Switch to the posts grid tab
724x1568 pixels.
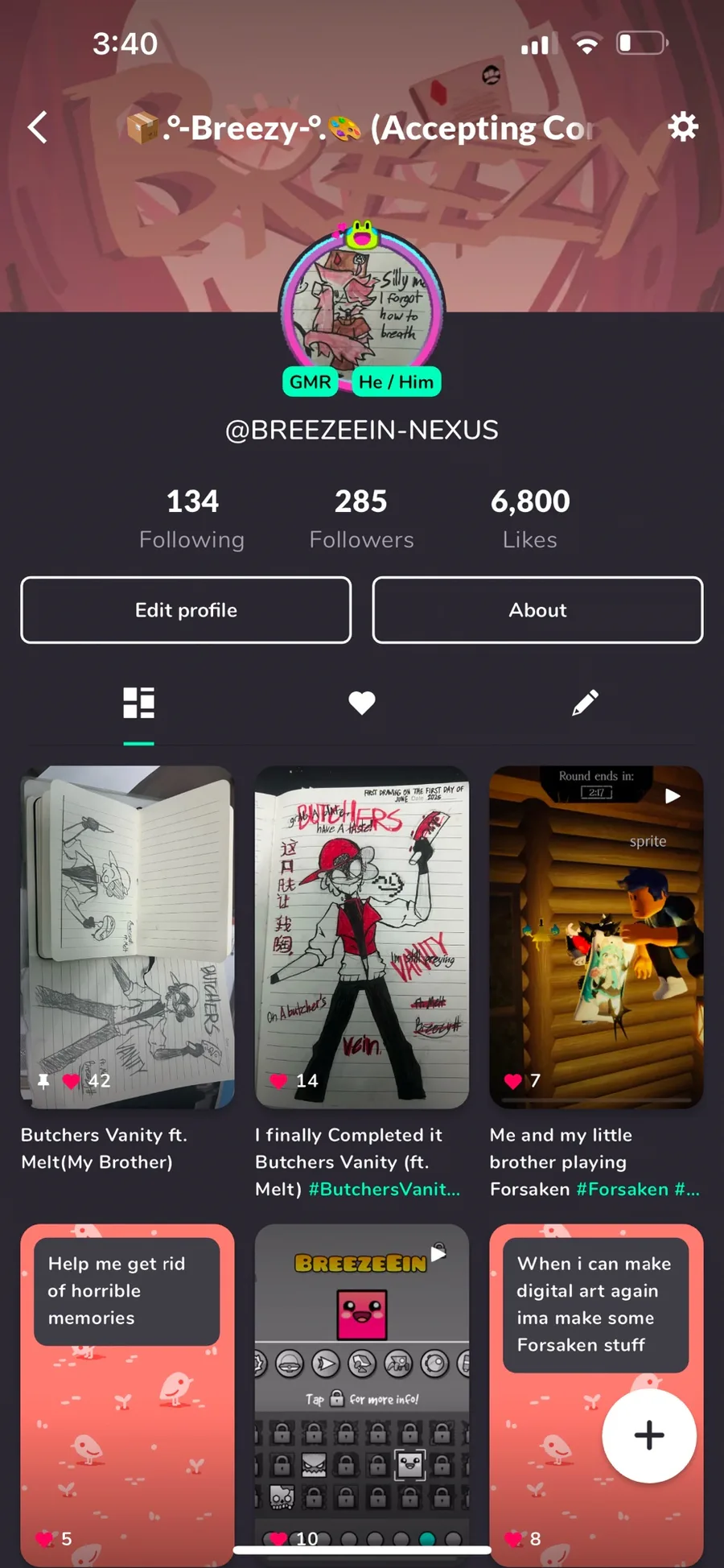[x=138, y=703]
